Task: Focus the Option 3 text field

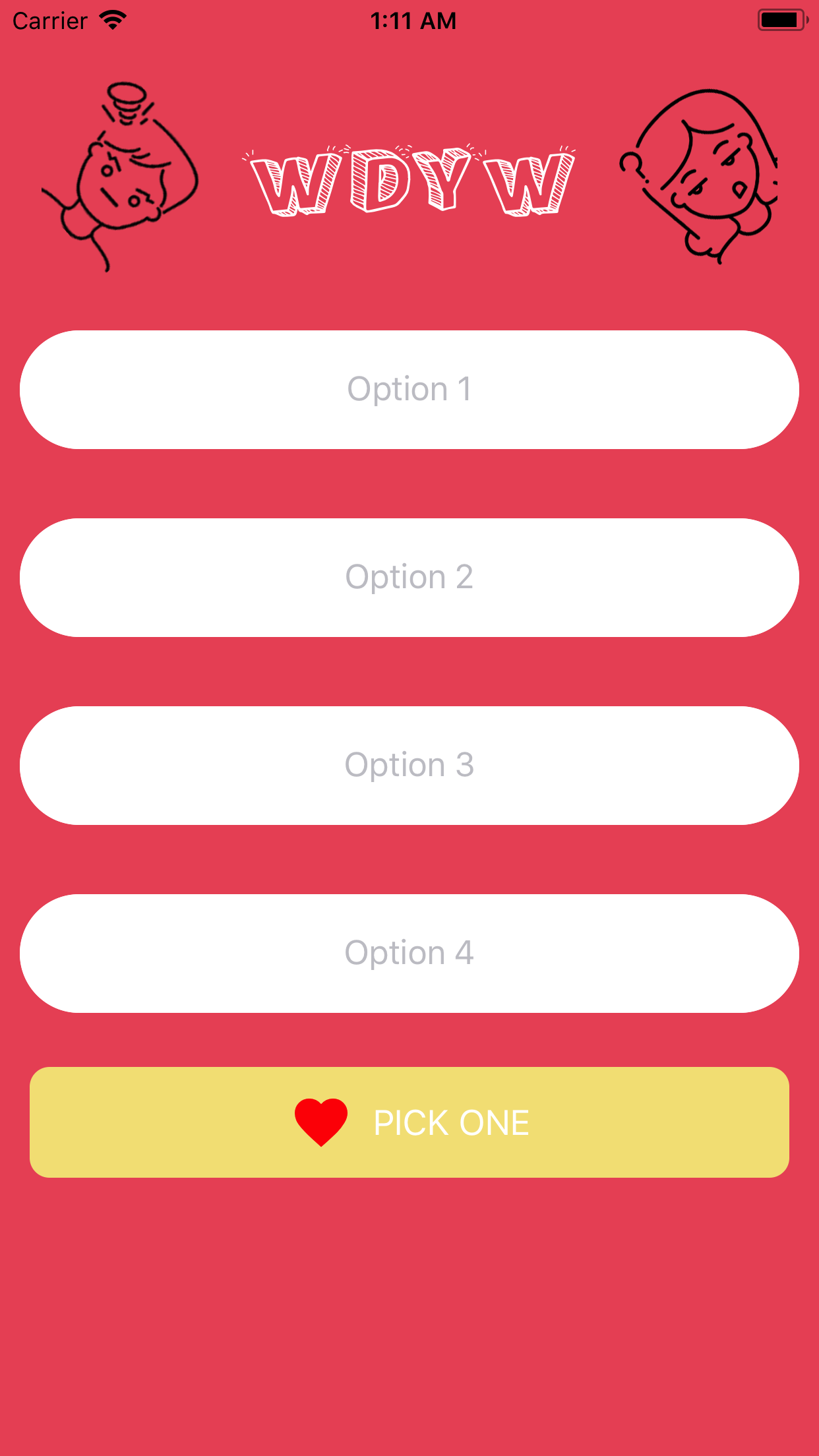Action: click(409, 766)
